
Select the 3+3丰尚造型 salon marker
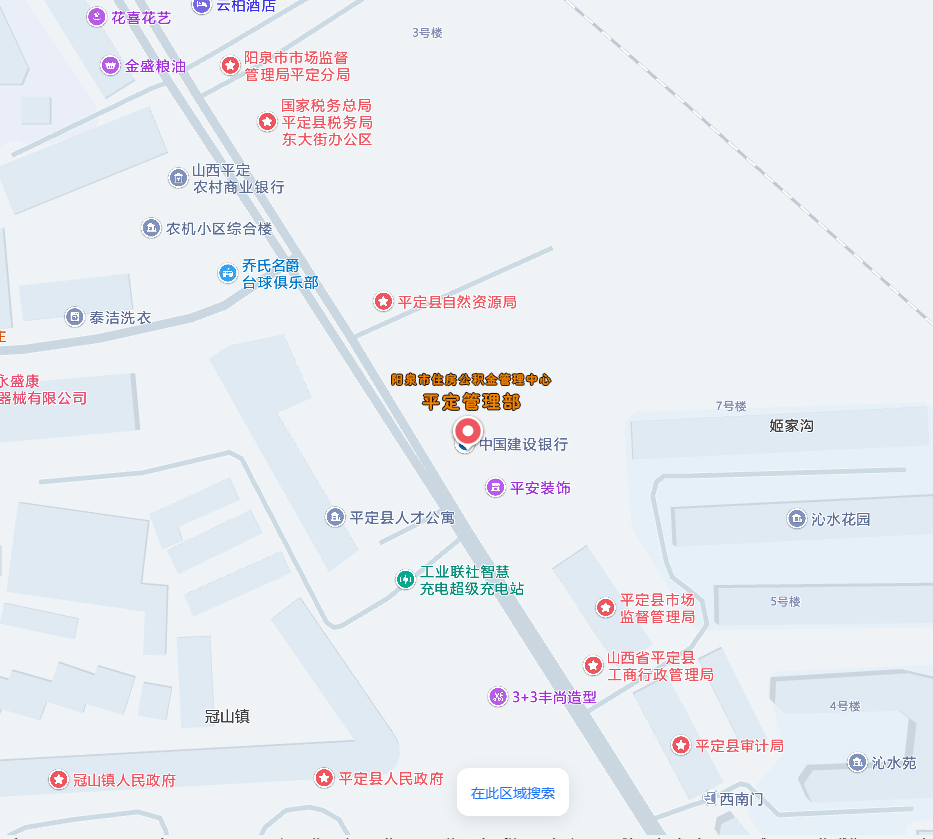click(x=498, y=697)
